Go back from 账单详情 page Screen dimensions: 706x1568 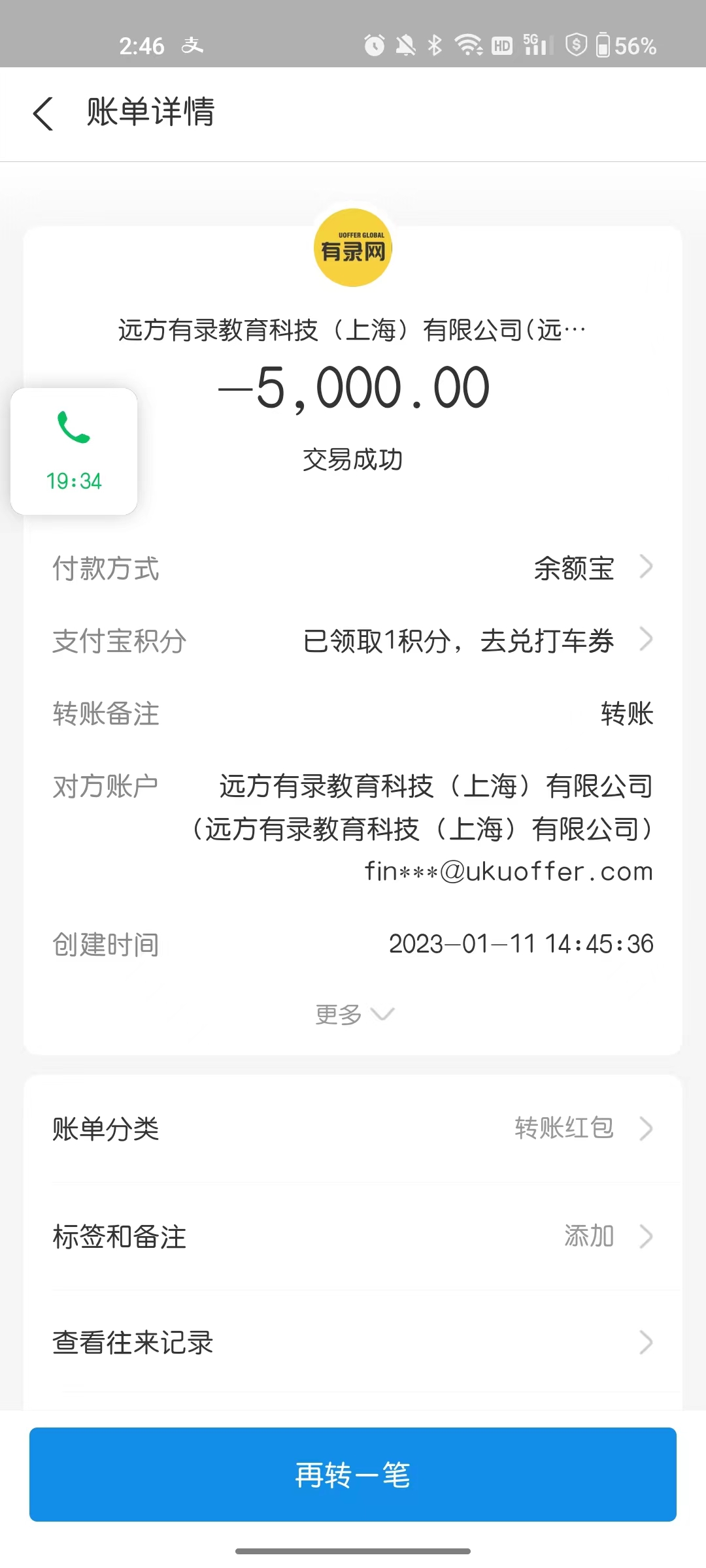(x=43, y=114)
